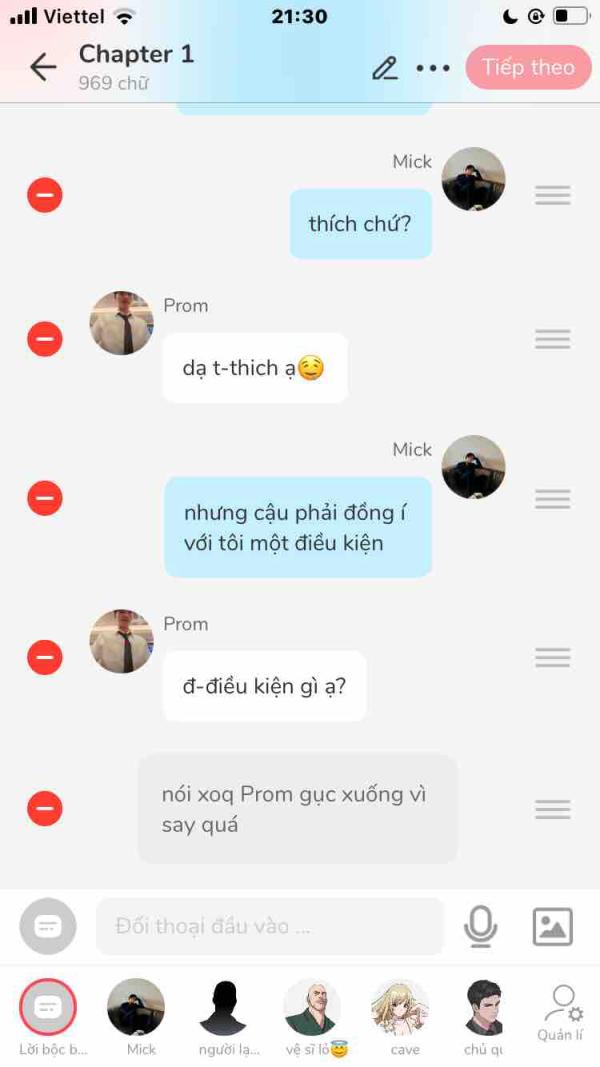Go back using the arrow icon

click(42, 67)
